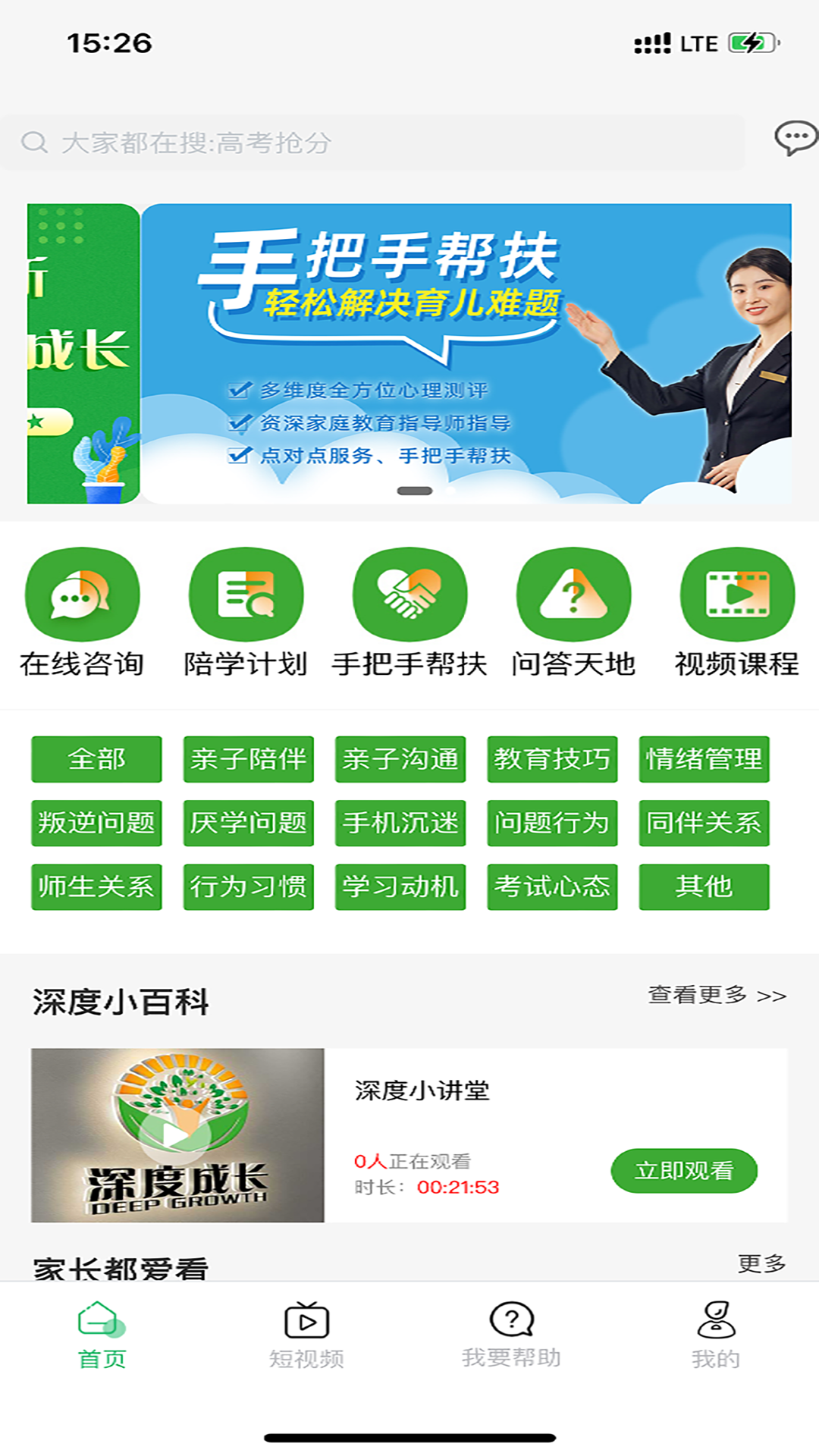
Task: Open the 考试心态 topic link
Action: pyautogui.click(x=553, y=887)
